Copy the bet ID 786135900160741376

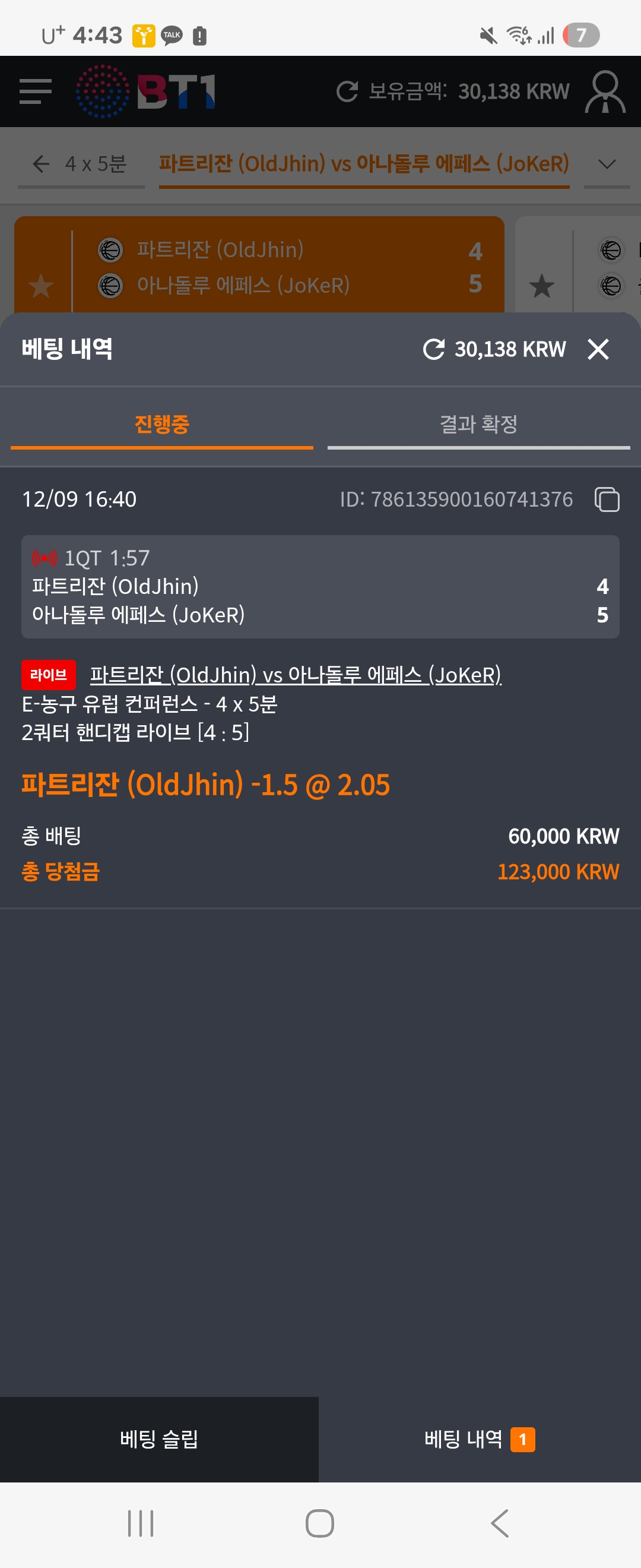pos(607,500)
